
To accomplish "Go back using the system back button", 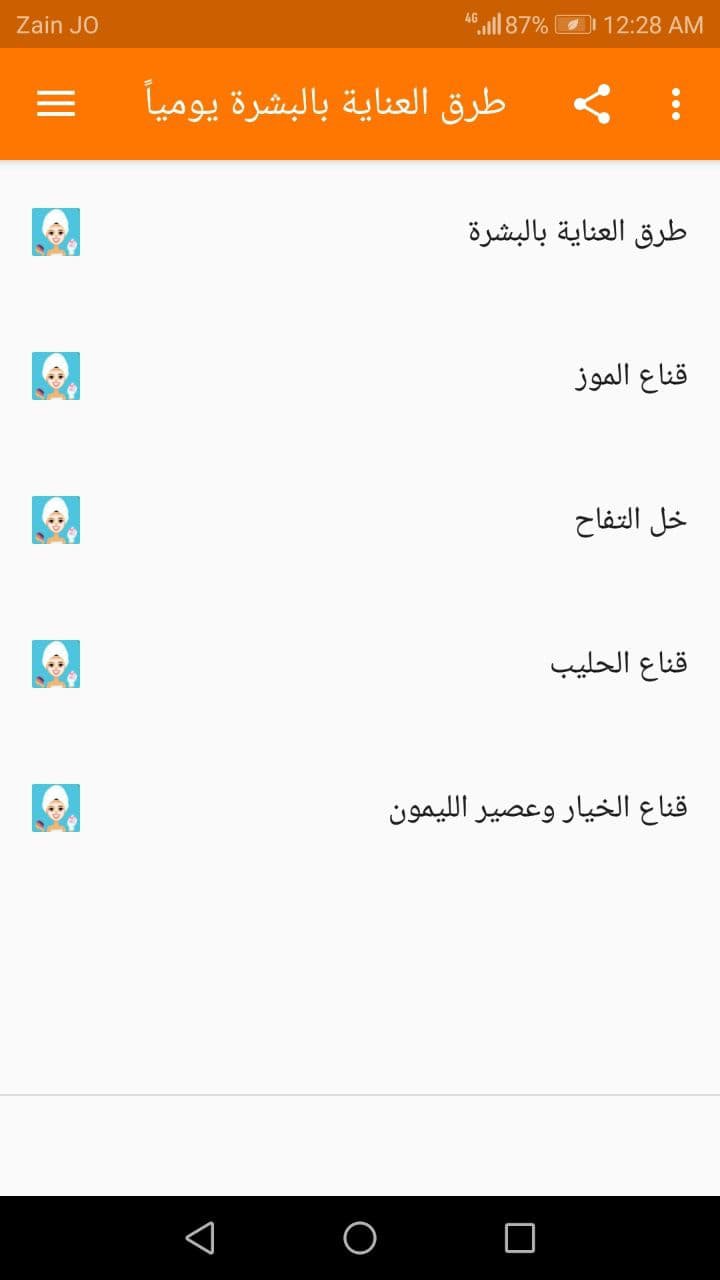I will pos(200,1238).
